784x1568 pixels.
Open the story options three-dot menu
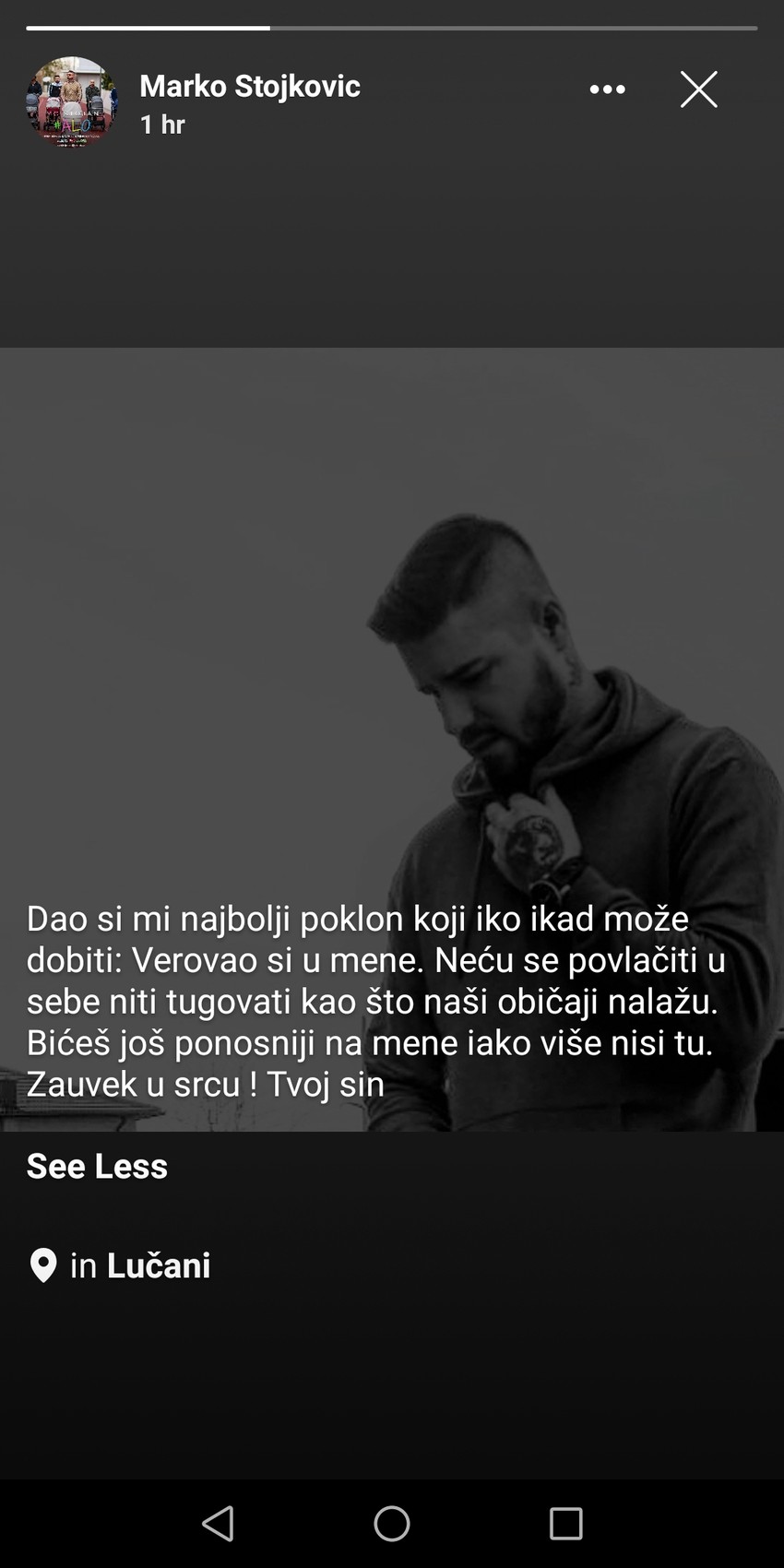607,89
